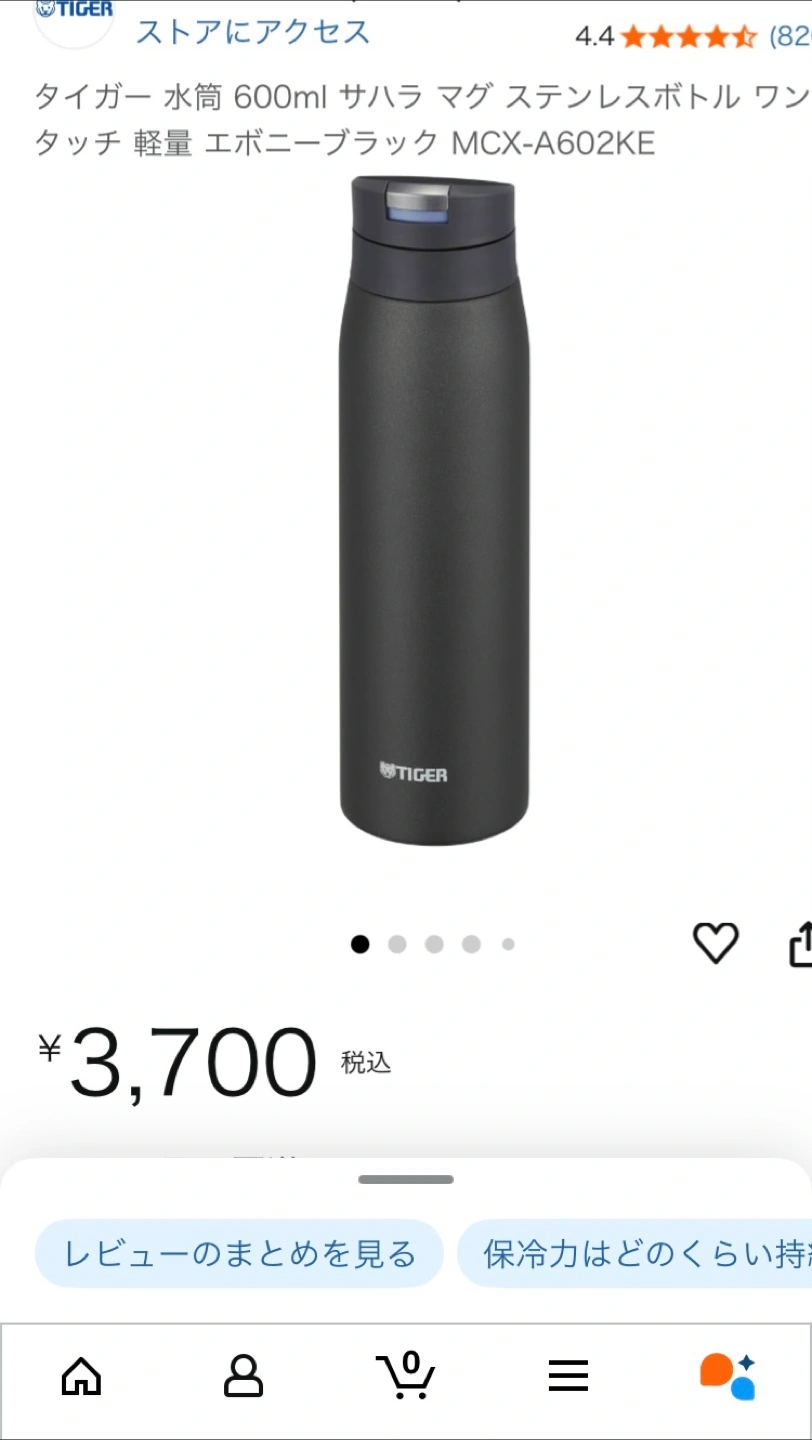Tap the bottom sheet drag handle
The image size is (812, 1440).
(x=406, y=1180)
